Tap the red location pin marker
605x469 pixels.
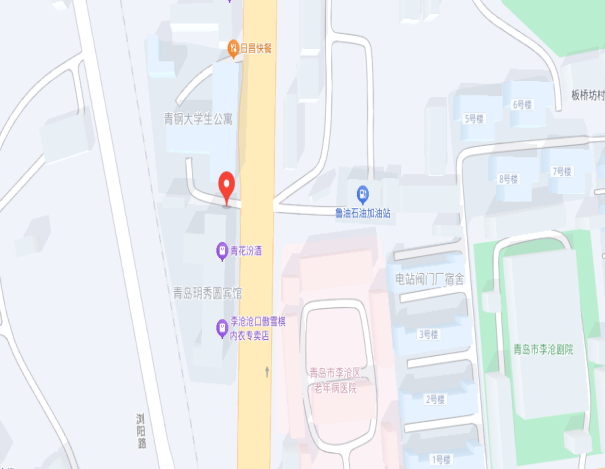point(227,186)
